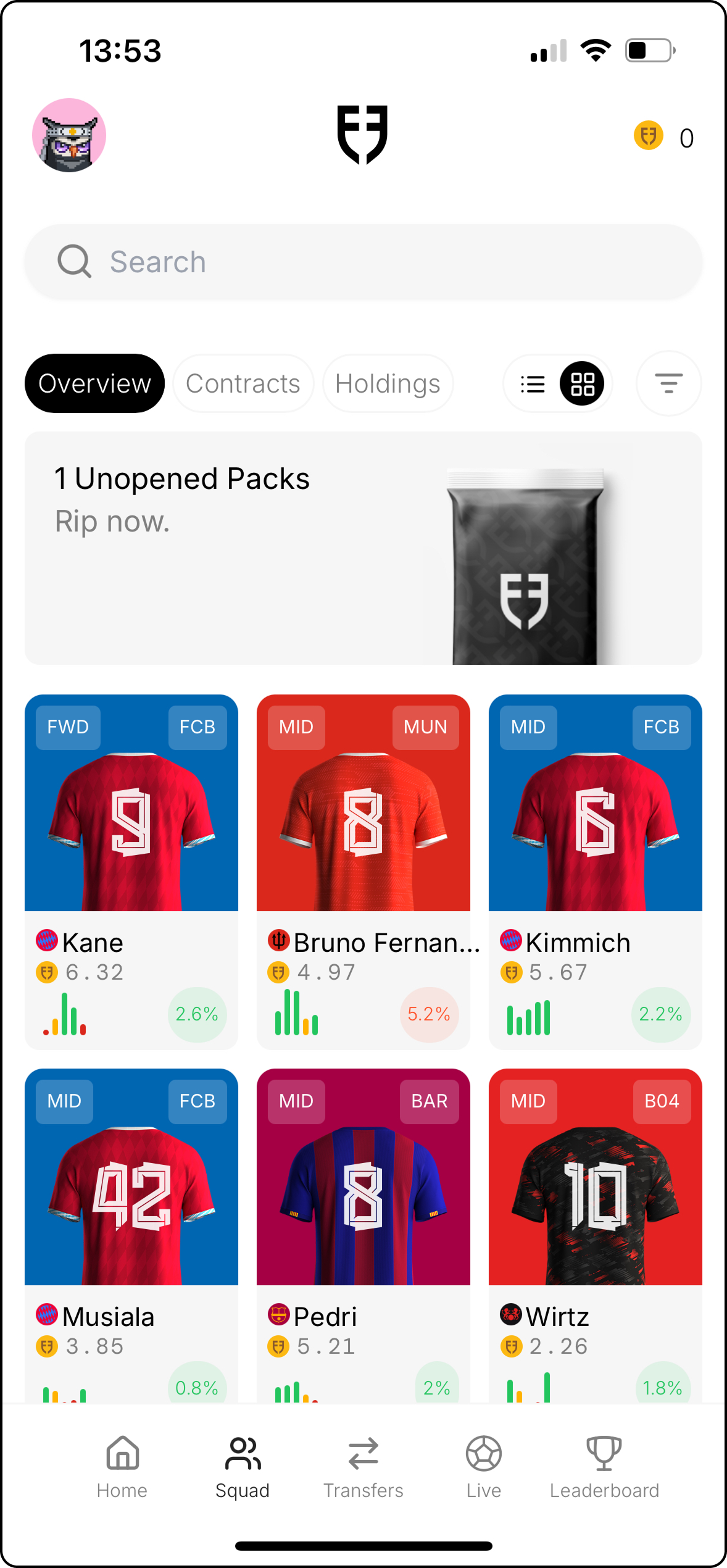Open the owl profile avatar

69,135
